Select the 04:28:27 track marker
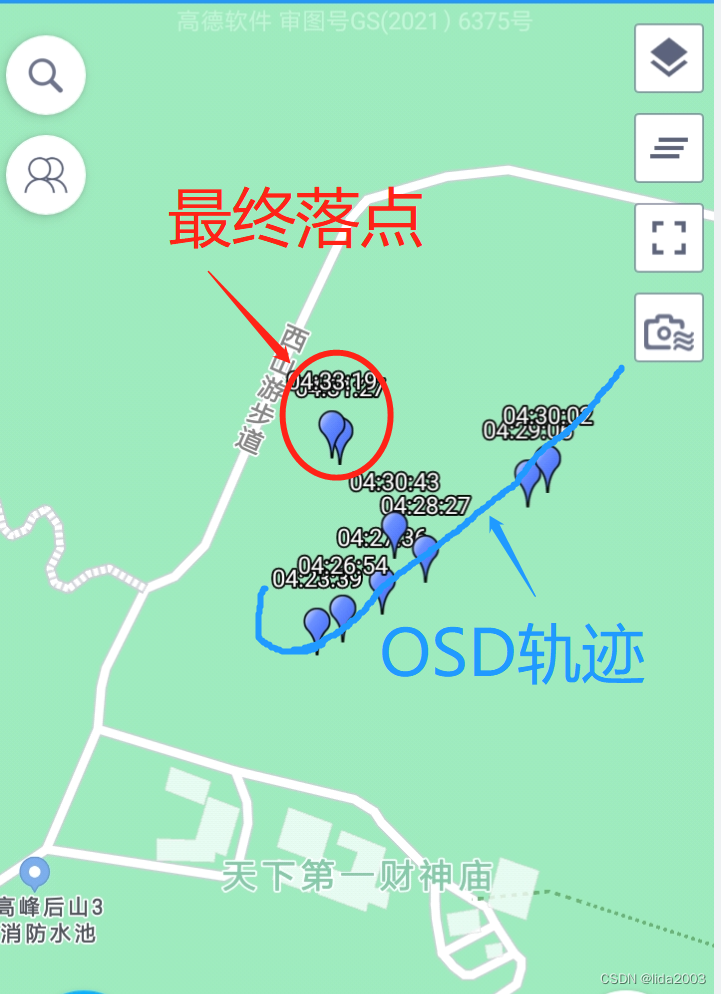 click(425, 548)
